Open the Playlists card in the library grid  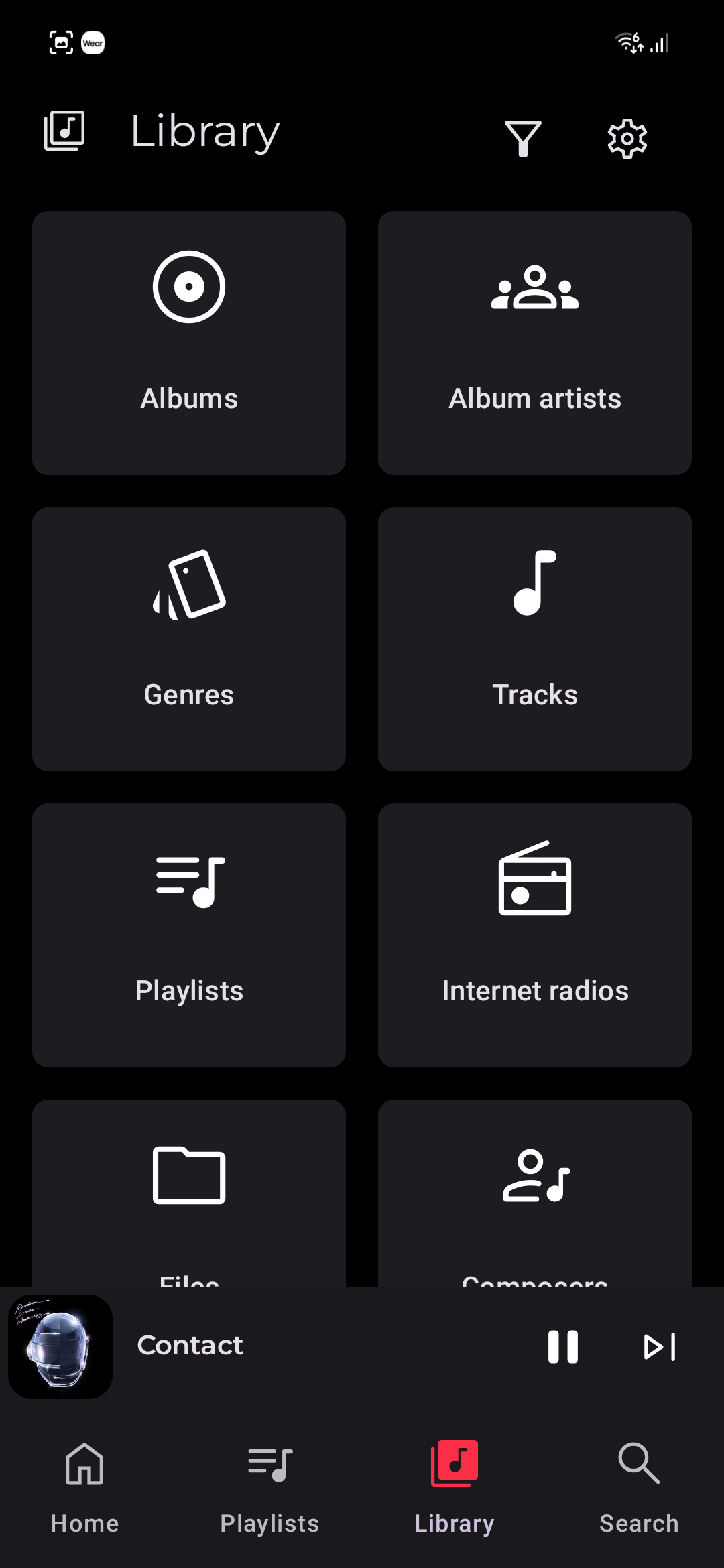(189, 935)
